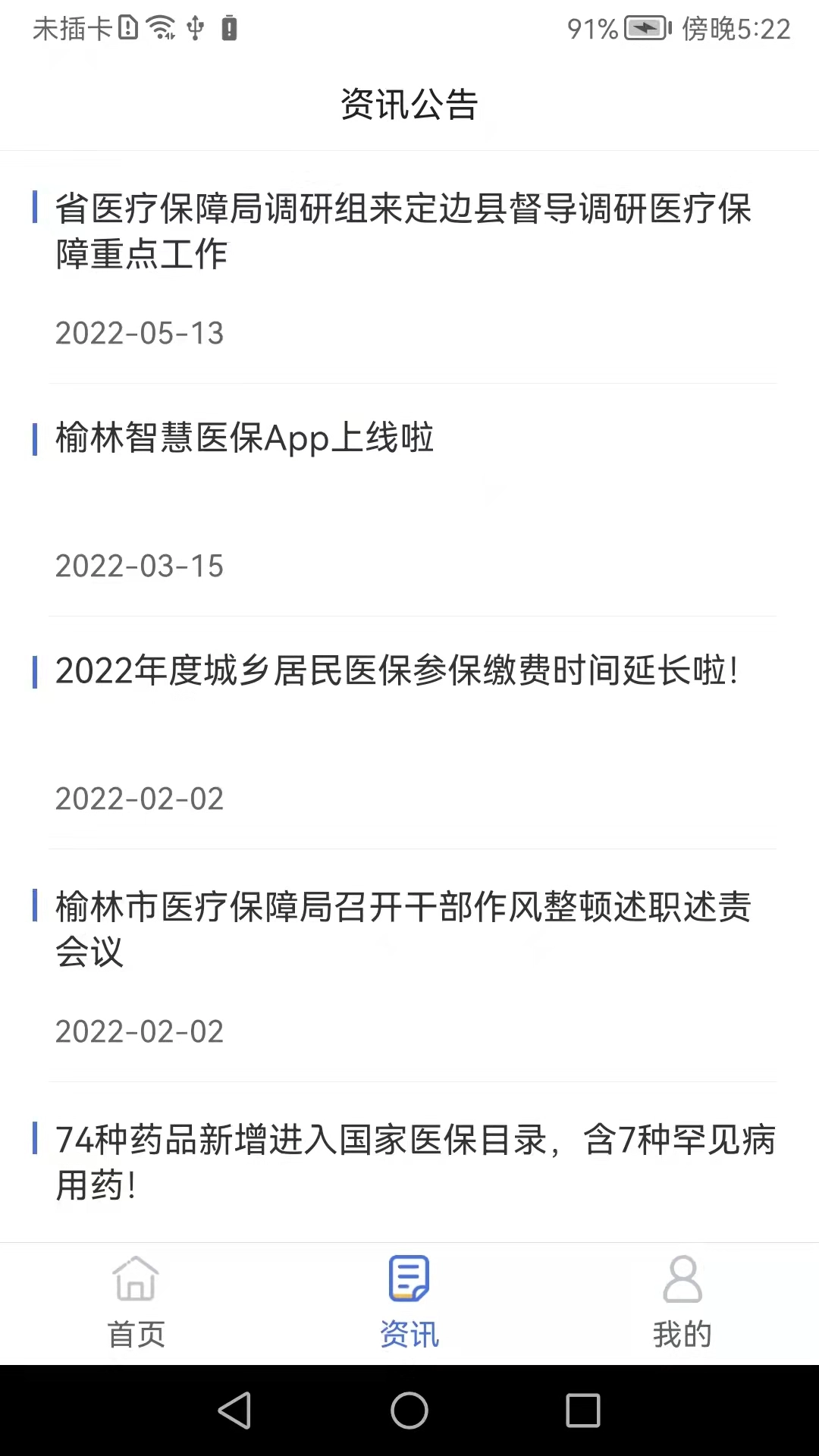Open the 榆林智慧医保App上线啦 announcement
The width and height of the screenshot is (819, 1456).
(244, 438)
